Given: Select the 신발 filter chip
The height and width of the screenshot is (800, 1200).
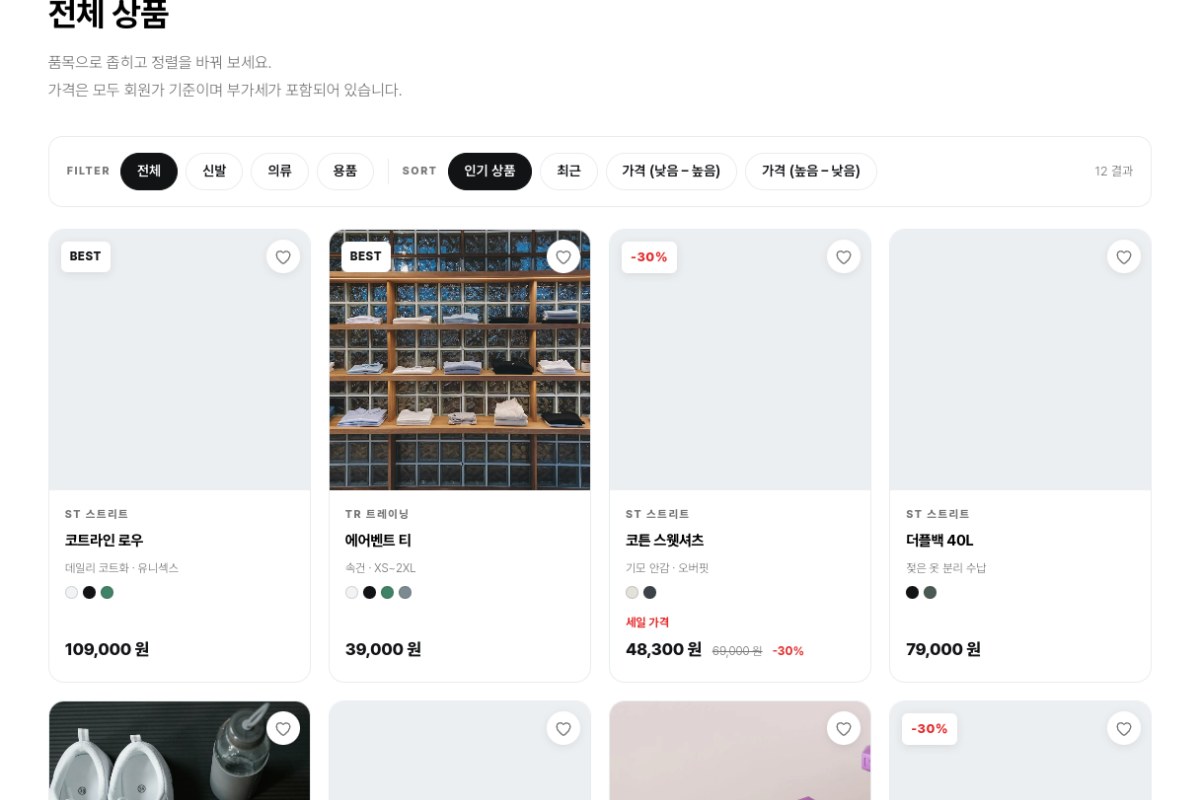Looking at the screenshot, I should [x=214, y=171].
